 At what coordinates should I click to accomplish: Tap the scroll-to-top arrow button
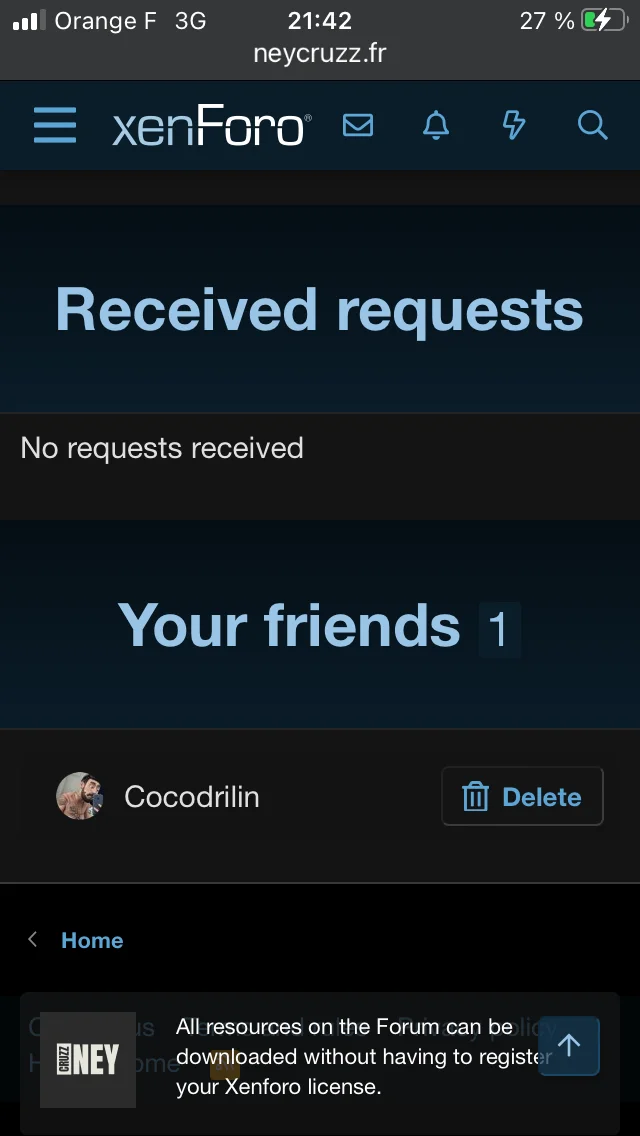tap(569, 1046)
